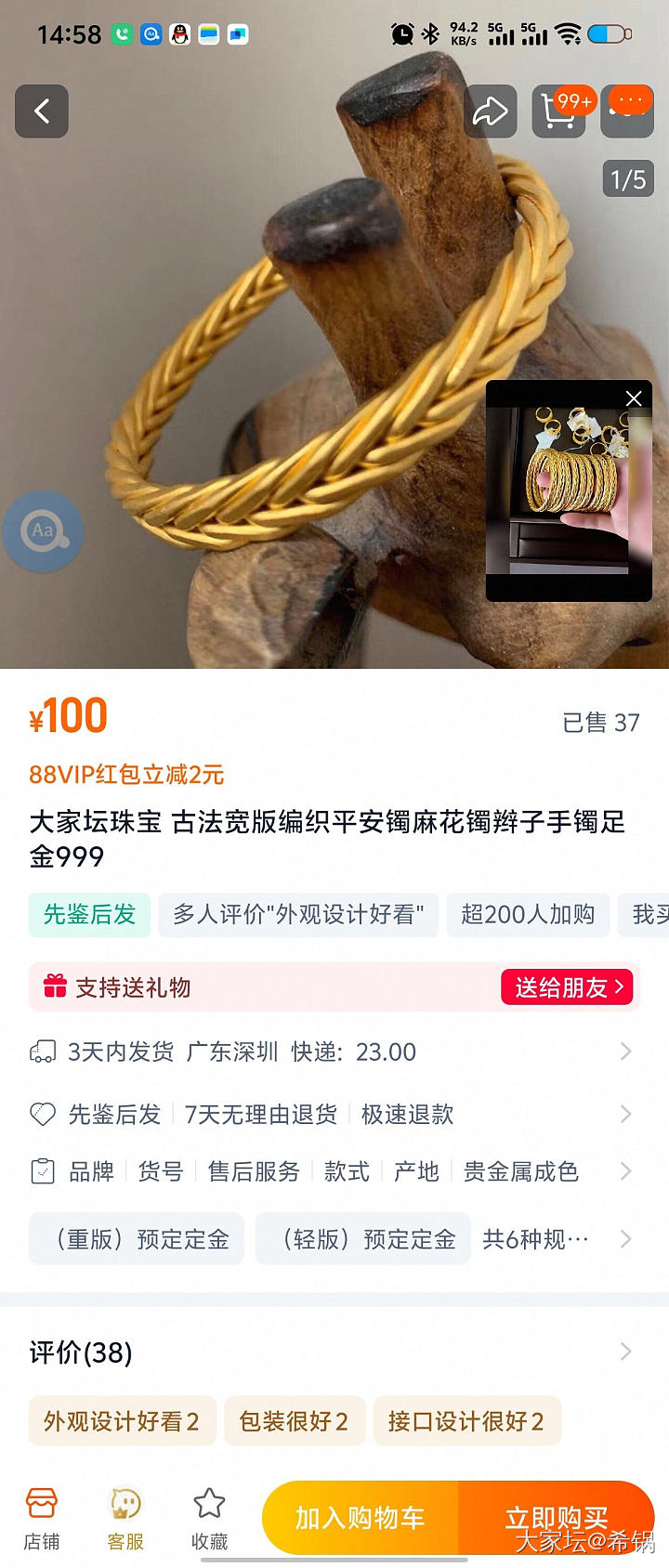Open the shopping cart

[x=558, y=111]
